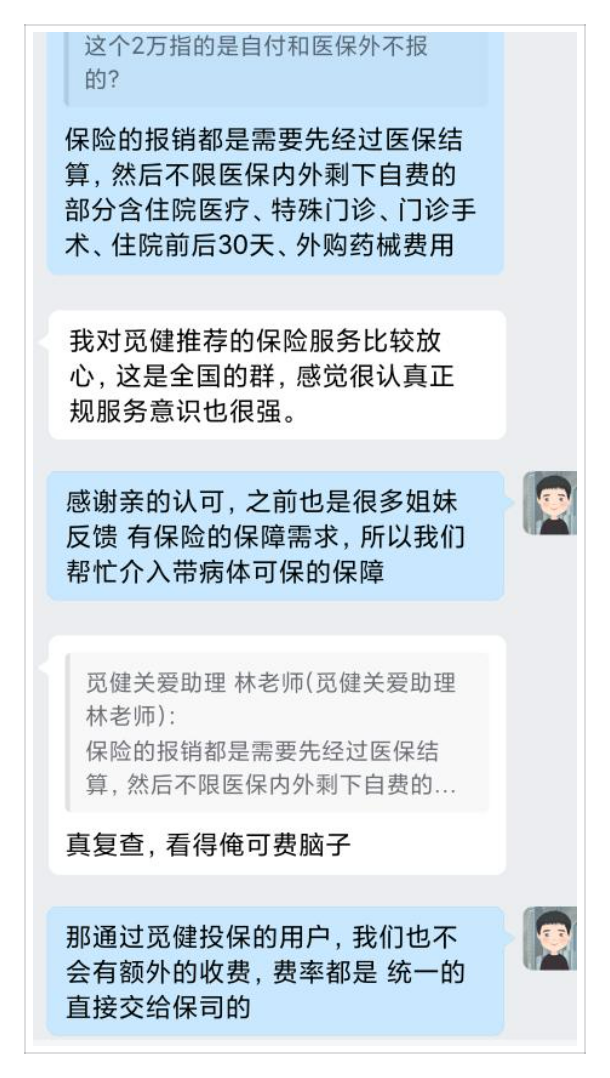
Task: Open avatar beside the 感谢亲的认可 message
Action: [x=551, y=503]
